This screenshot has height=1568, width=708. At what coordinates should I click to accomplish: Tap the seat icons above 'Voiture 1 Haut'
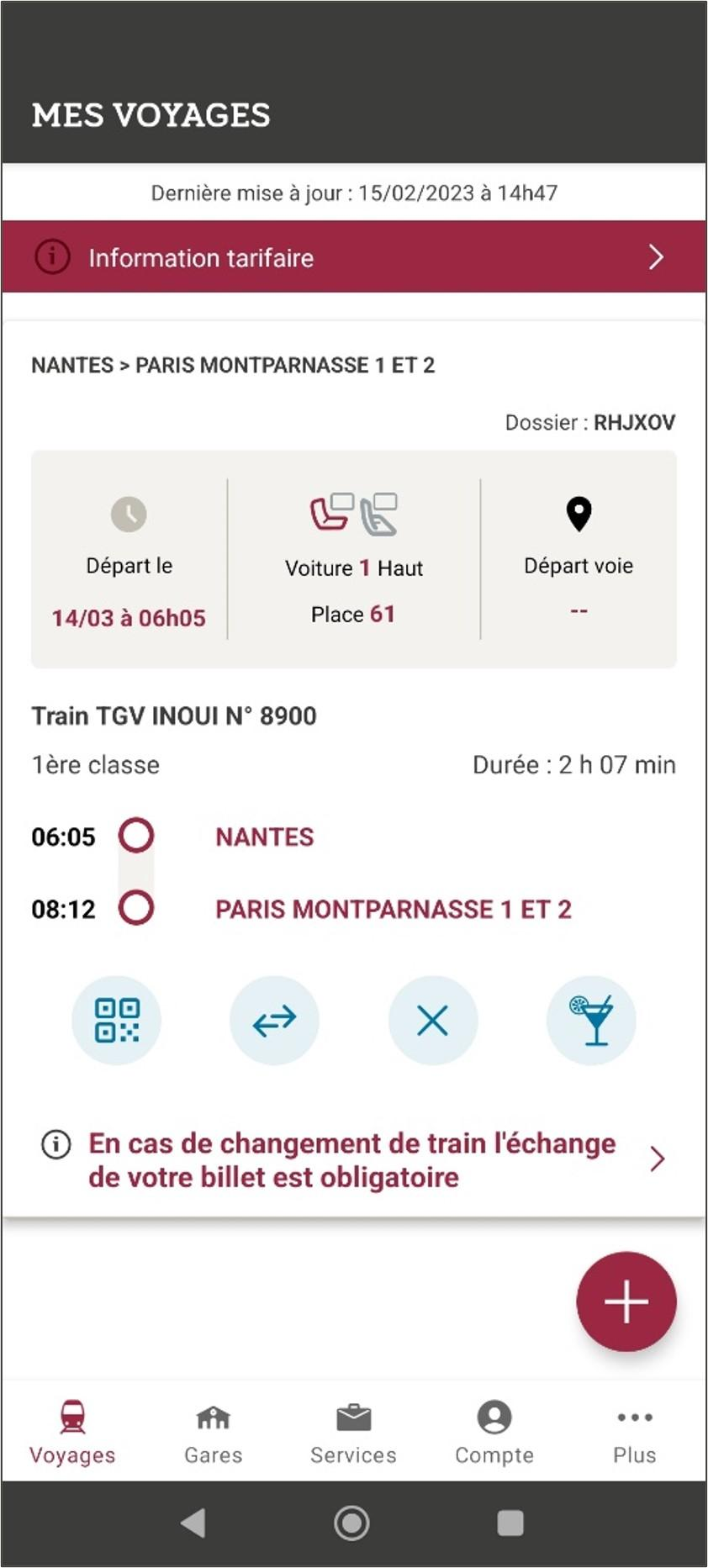352,513
